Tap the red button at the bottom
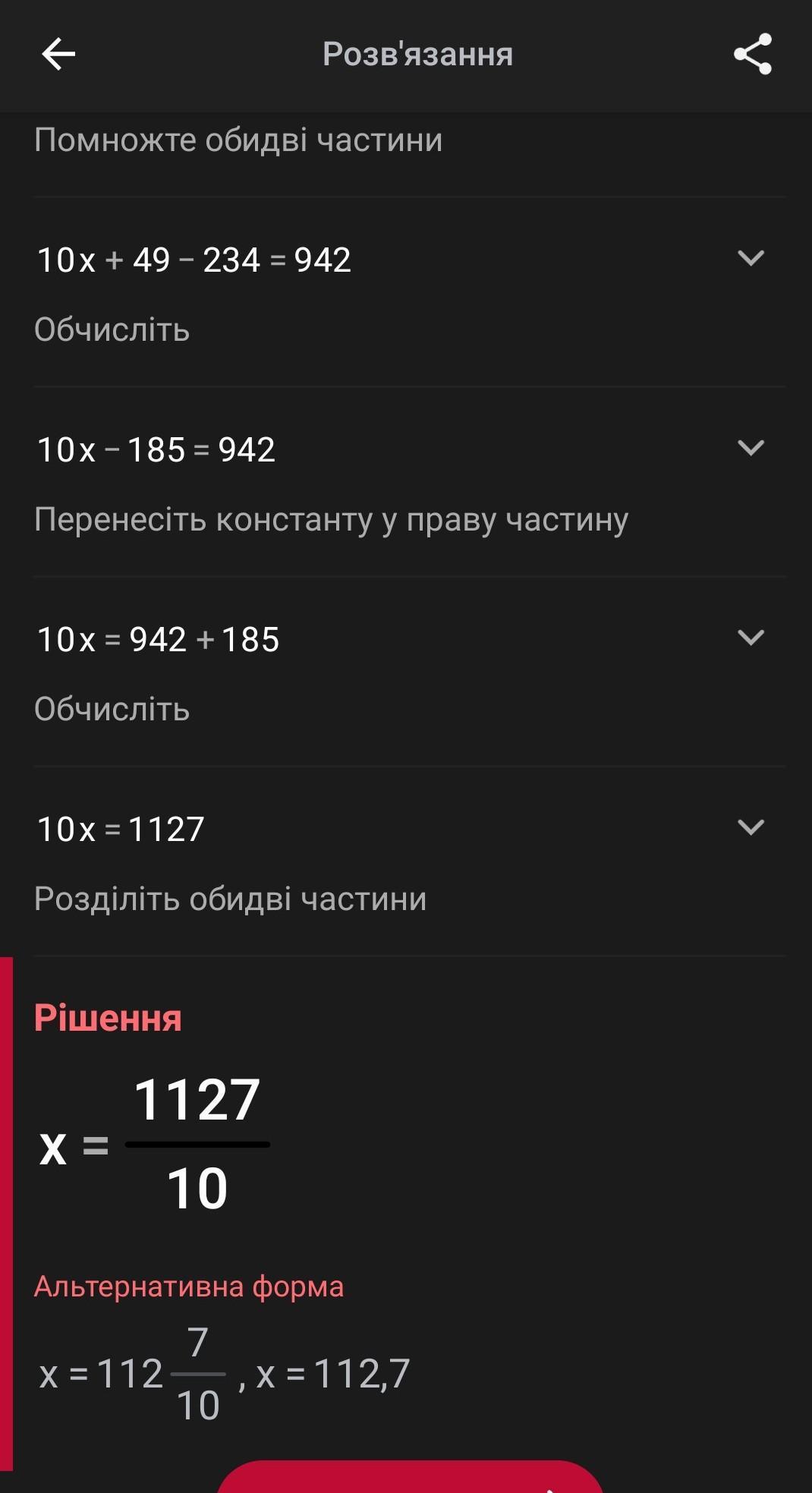This screenshot has width=812, height=1493. (x=410, y=1476)
